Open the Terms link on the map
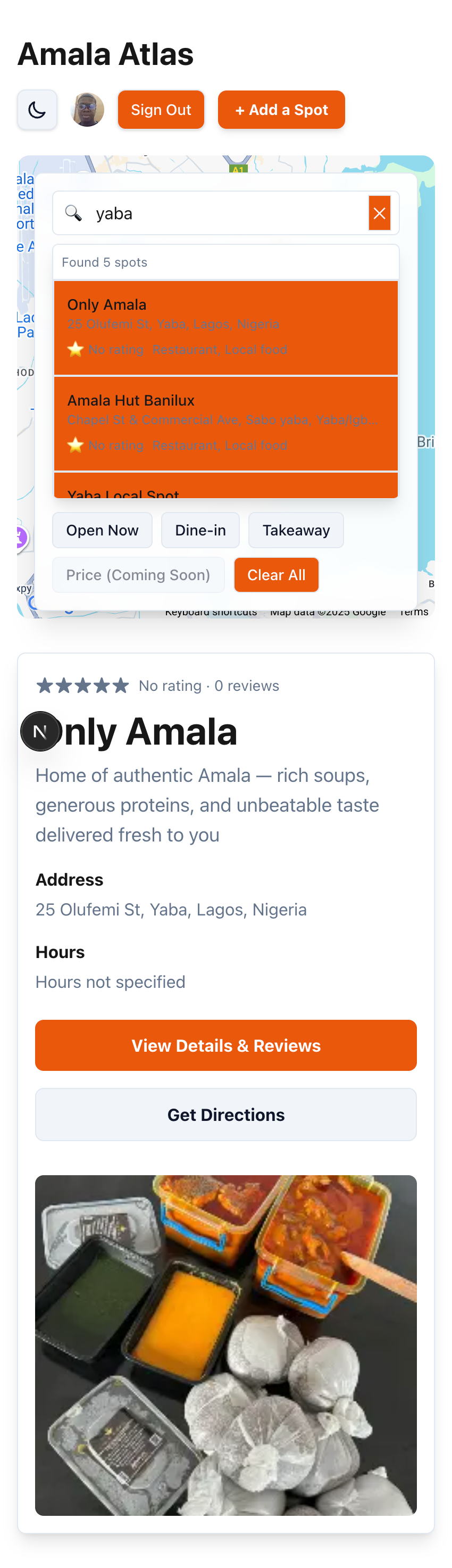452x1568 pixels. pos(414,612)
